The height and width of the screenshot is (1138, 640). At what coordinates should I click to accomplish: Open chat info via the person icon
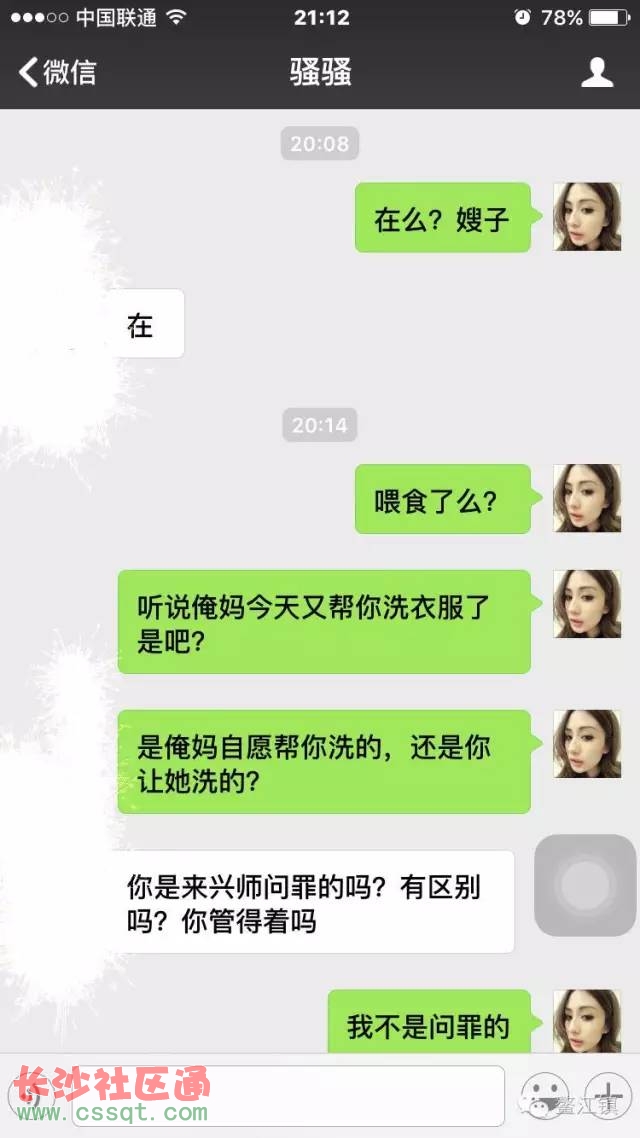click(597, 72)
